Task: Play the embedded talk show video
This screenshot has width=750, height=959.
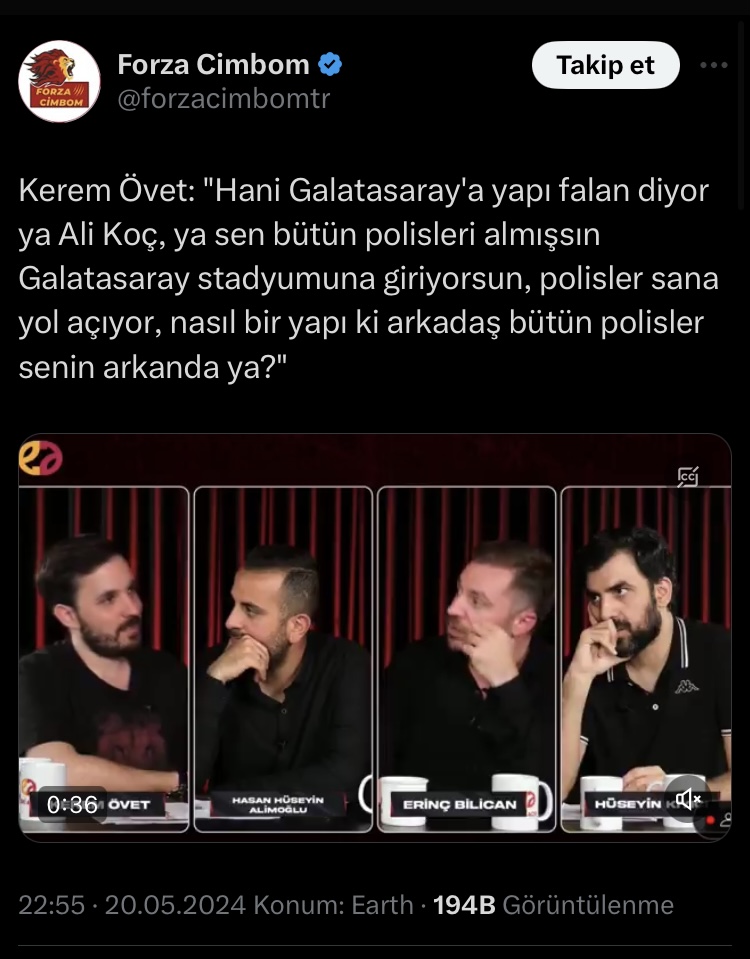Action: (x=374, y=637)
